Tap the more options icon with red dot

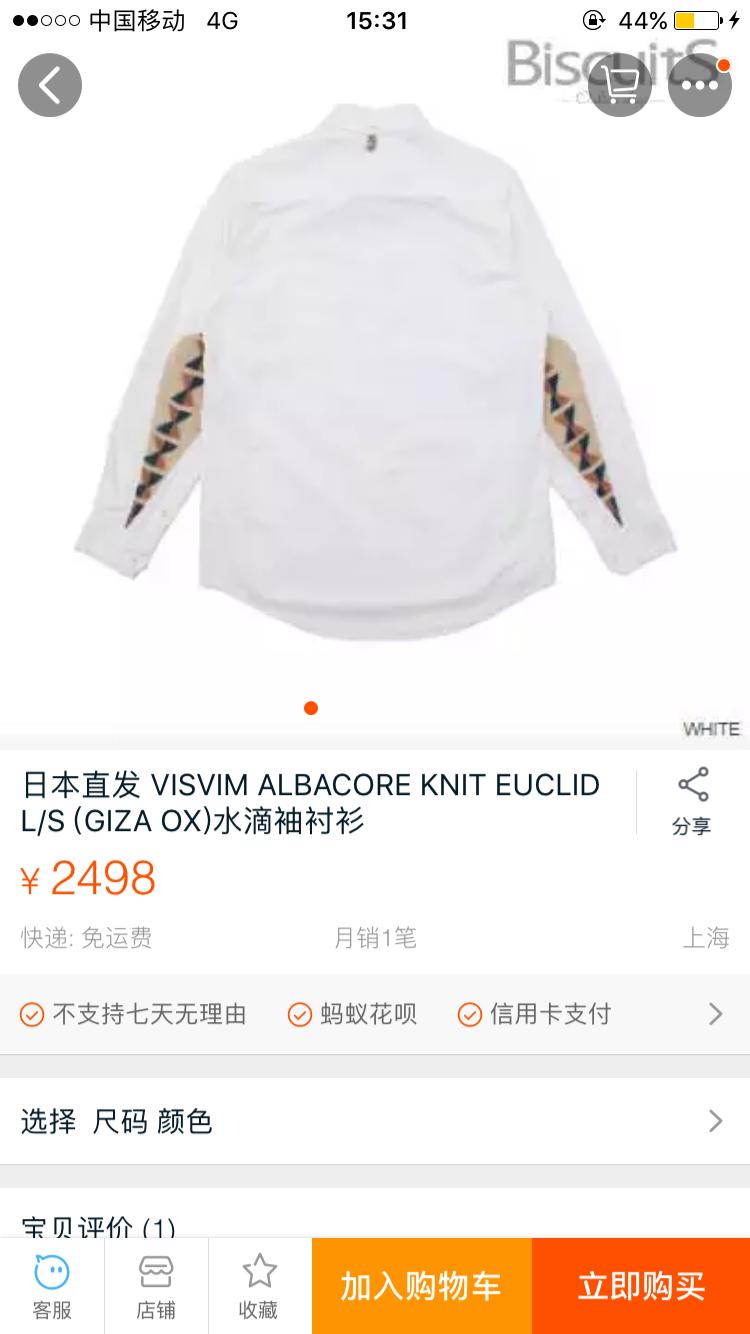[x=700, y=84]
